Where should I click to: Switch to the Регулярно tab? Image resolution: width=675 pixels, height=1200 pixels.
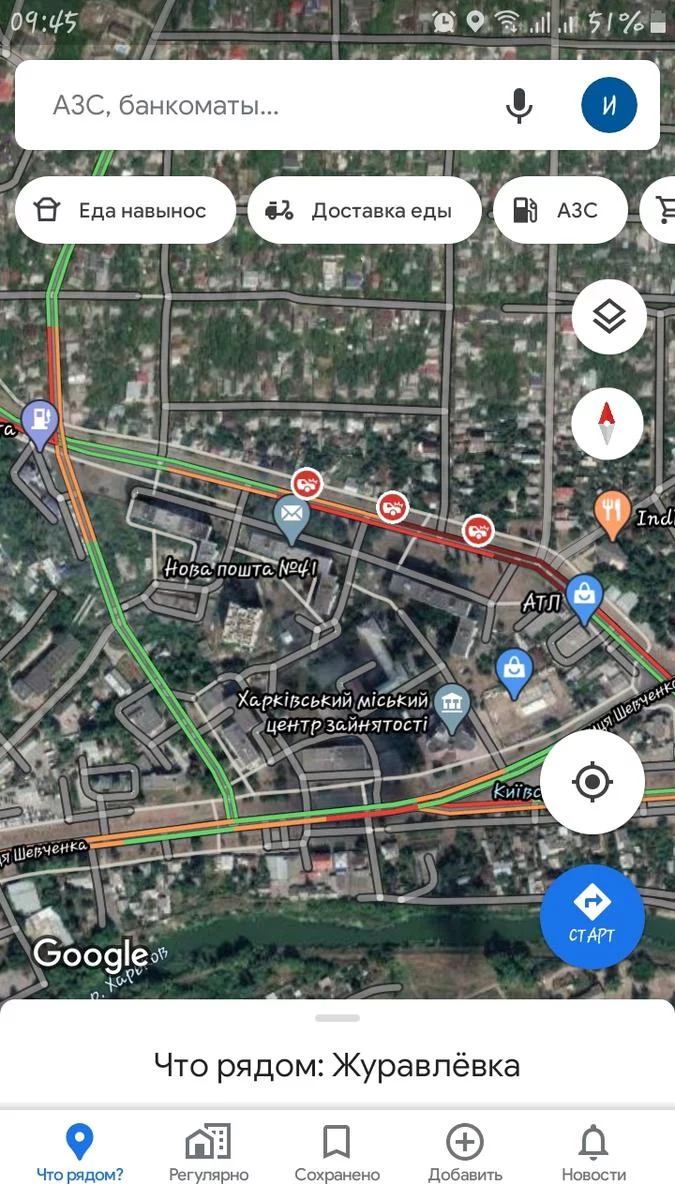[208, 1153]
